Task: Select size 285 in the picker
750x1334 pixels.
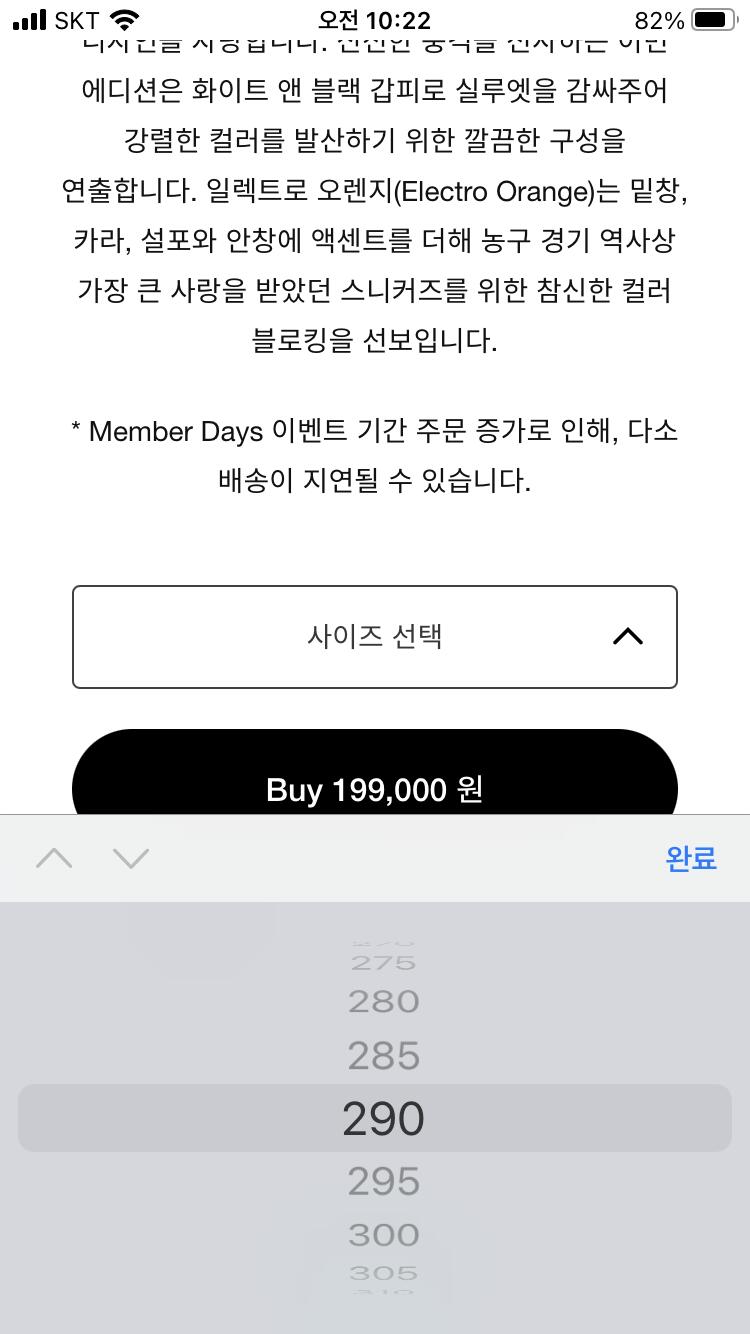Action: (383, 1056)
